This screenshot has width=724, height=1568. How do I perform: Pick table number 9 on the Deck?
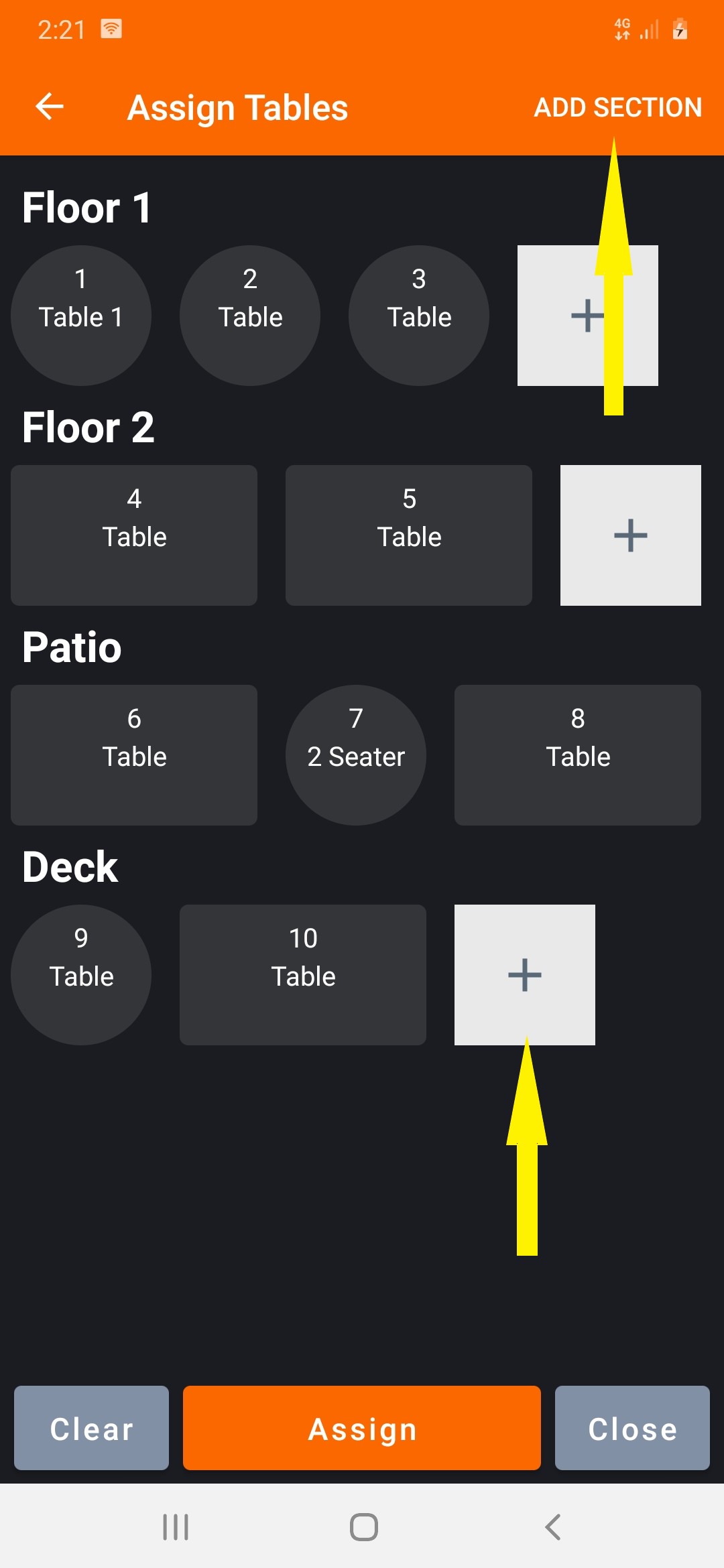coord(81,975)
